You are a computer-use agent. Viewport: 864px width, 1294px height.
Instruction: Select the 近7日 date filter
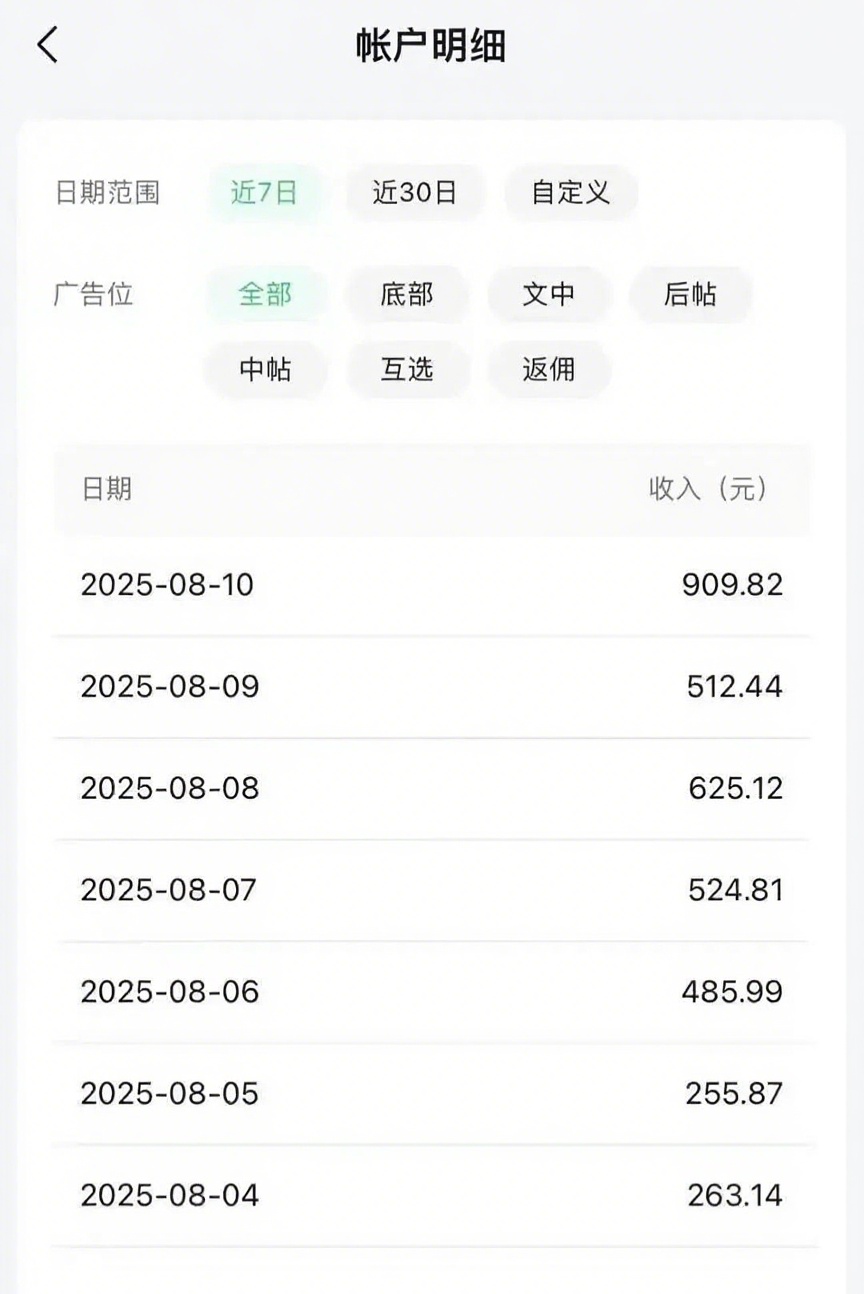265,192
